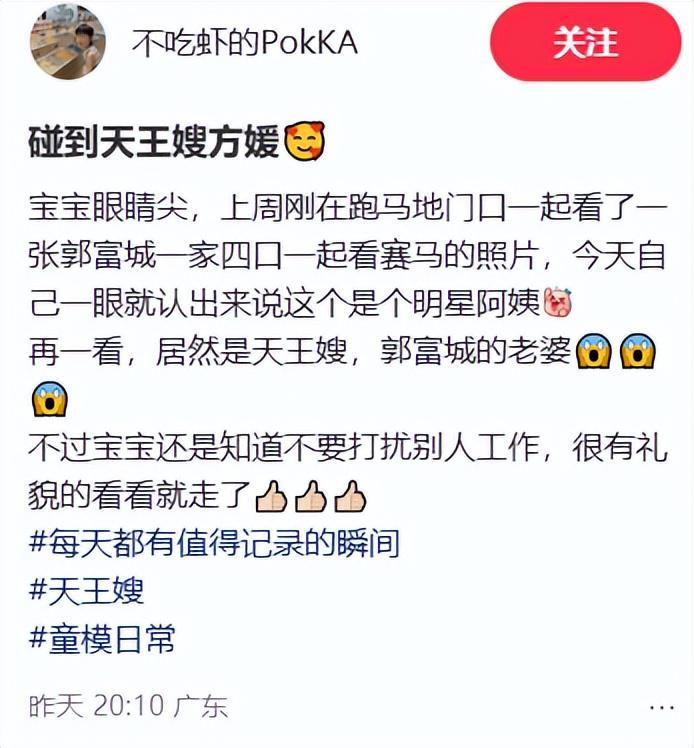
Task: Open hashtag #每天都有值得记录的瞬间
Action: 214,544
